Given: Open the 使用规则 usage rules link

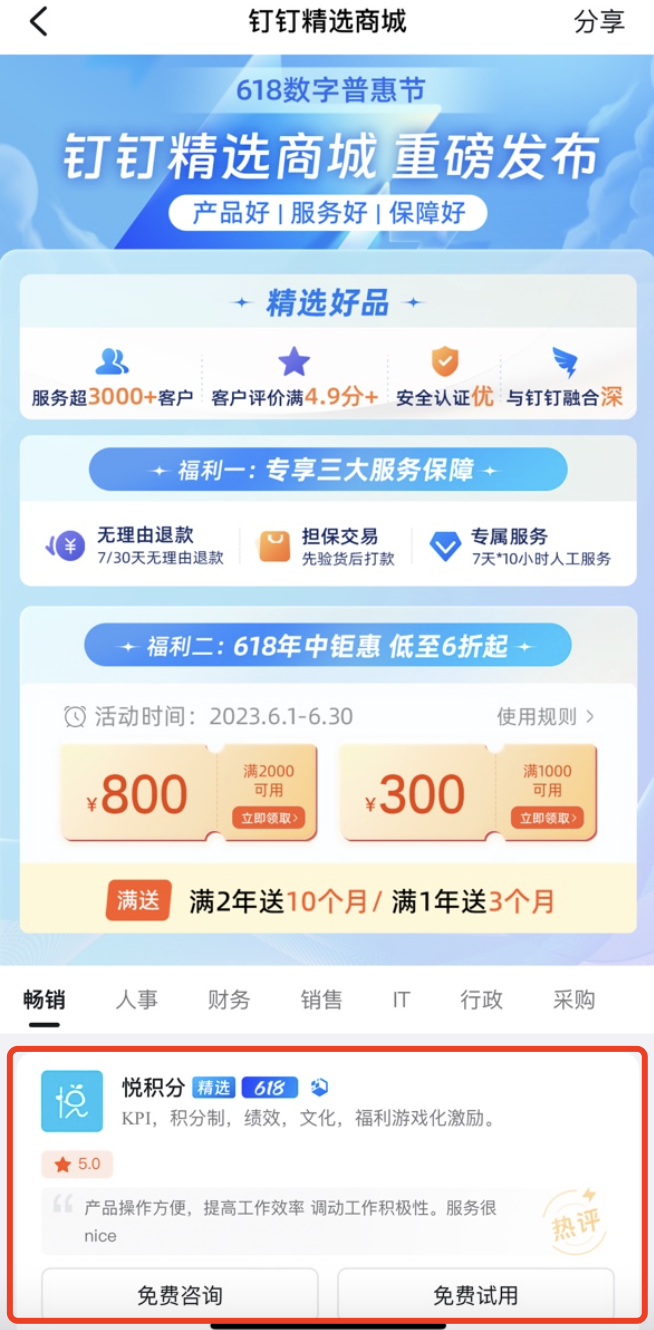Looking at the screenshot, I should tap(546, 716).
